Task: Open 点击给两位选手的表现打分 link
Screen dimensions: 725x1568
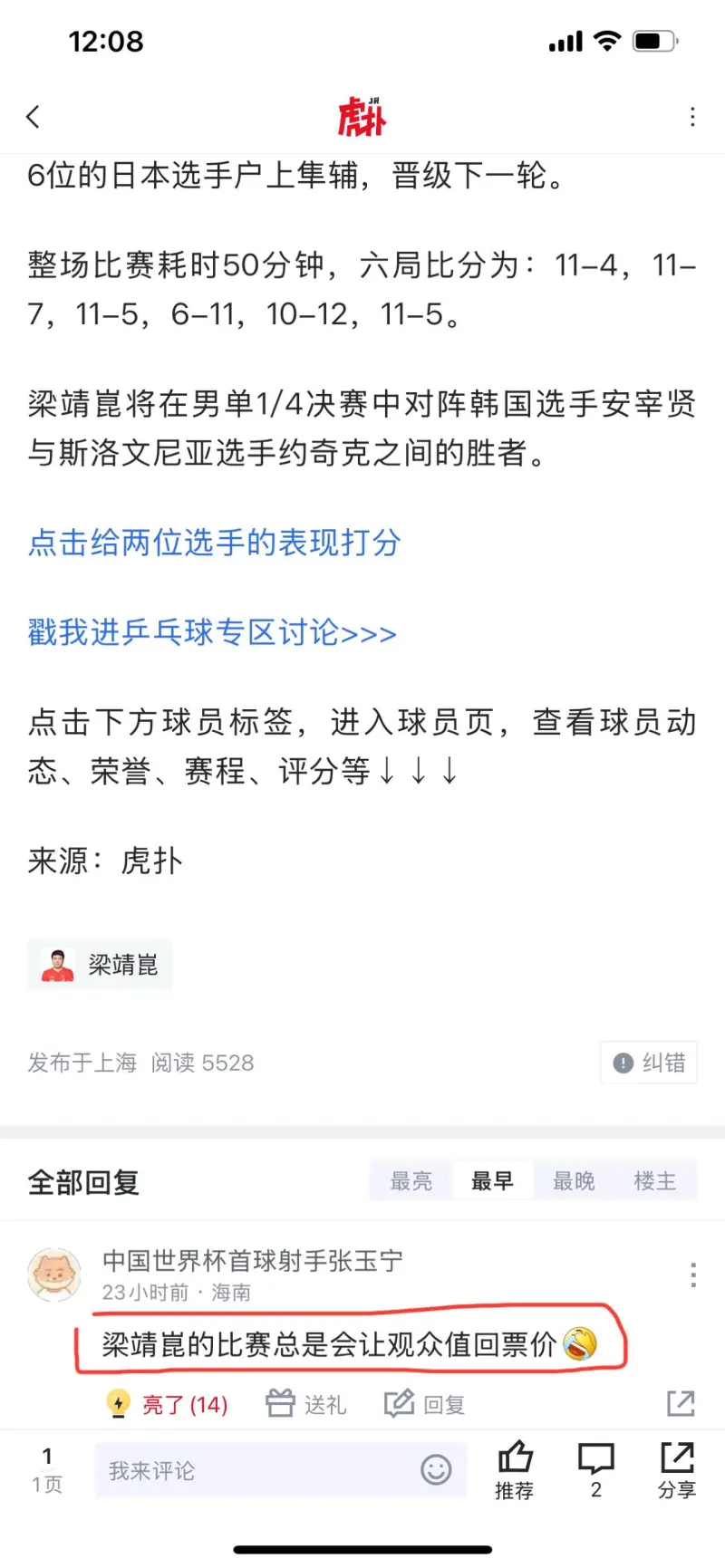Action: point(214,543)
